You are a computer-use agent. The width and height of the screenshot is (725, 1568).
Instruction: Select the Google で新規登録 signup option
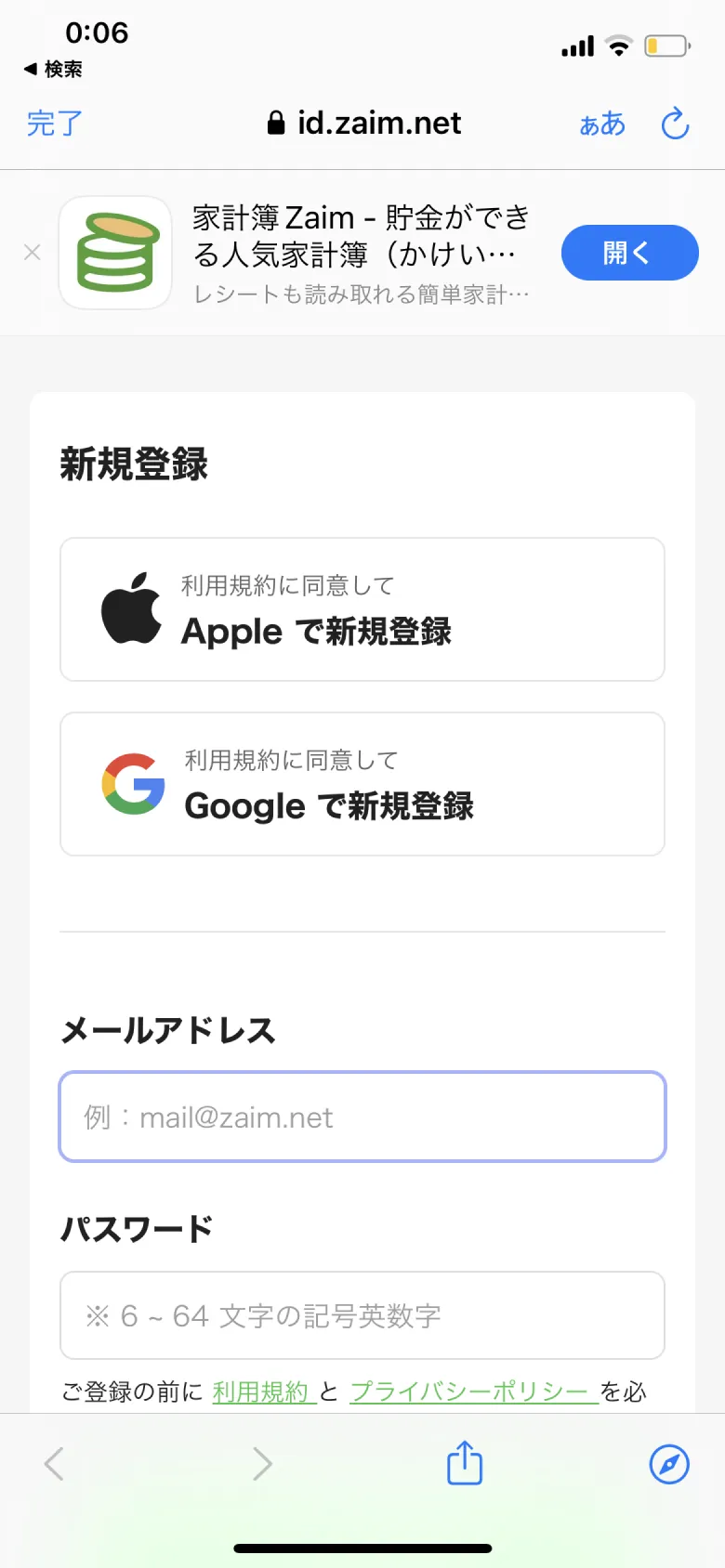tap(362, 783)
